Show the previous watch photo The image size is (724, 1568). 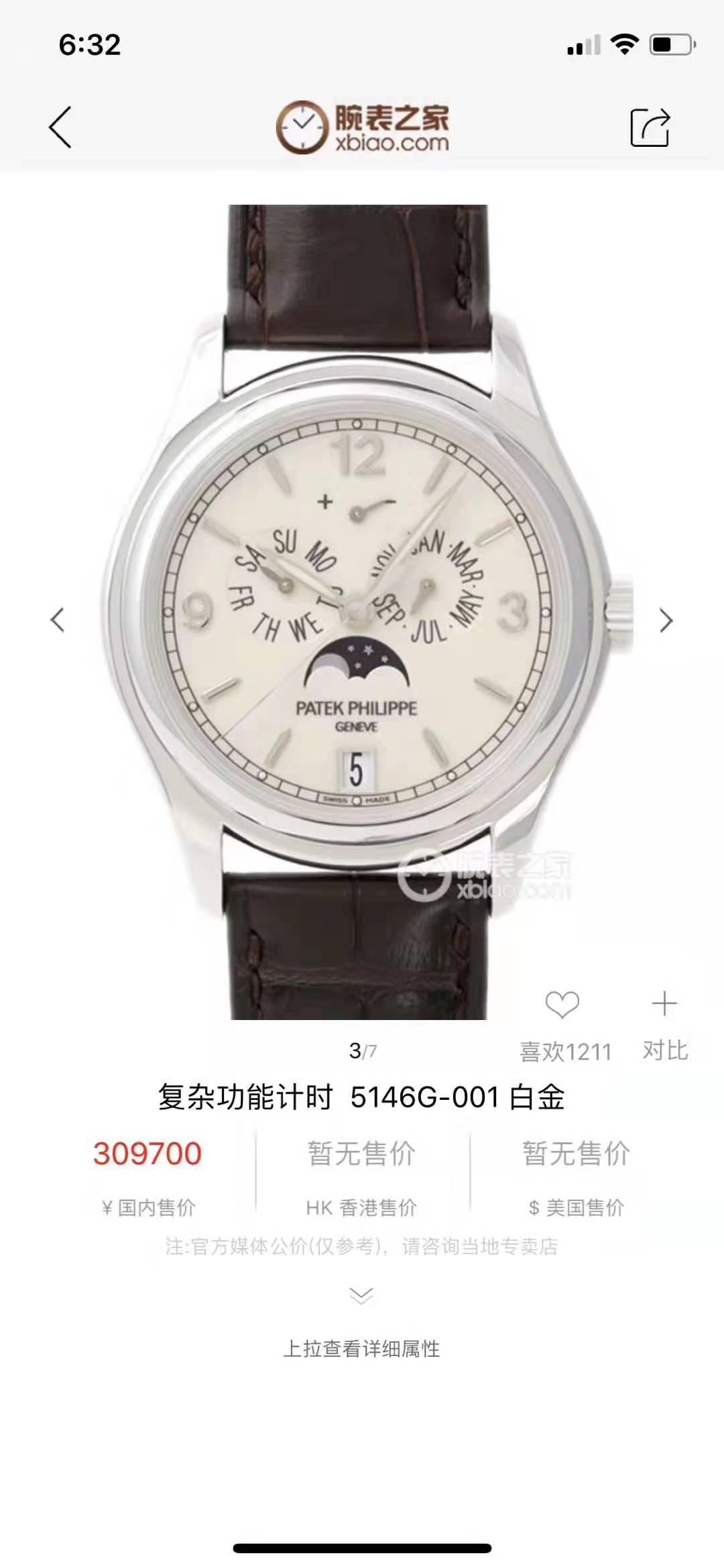[x=58, y=620]
